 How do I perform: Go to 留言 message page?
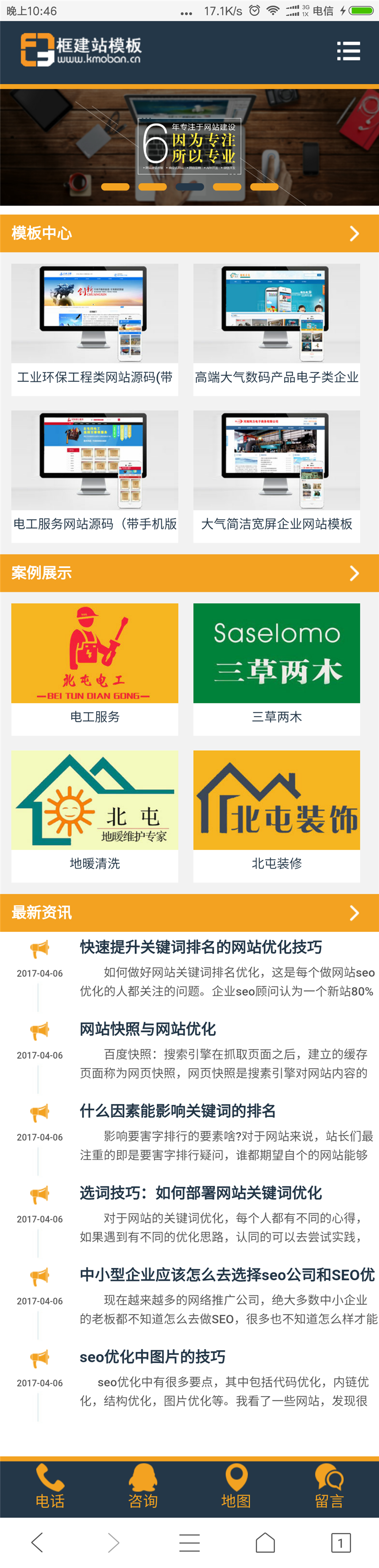click(x=329, y=1487)
